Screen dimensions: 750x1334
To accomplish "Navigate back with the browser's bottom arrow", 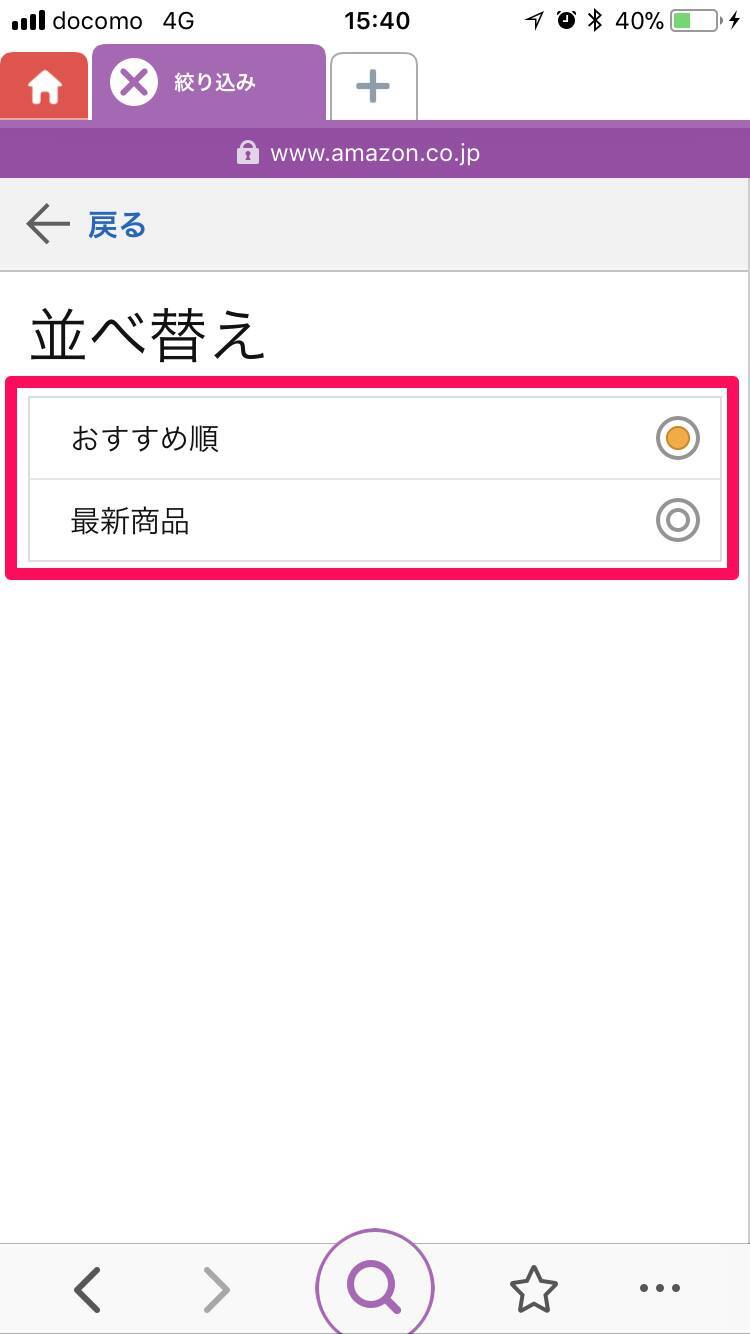I will pyautogui.click(x=88, y=1289).
